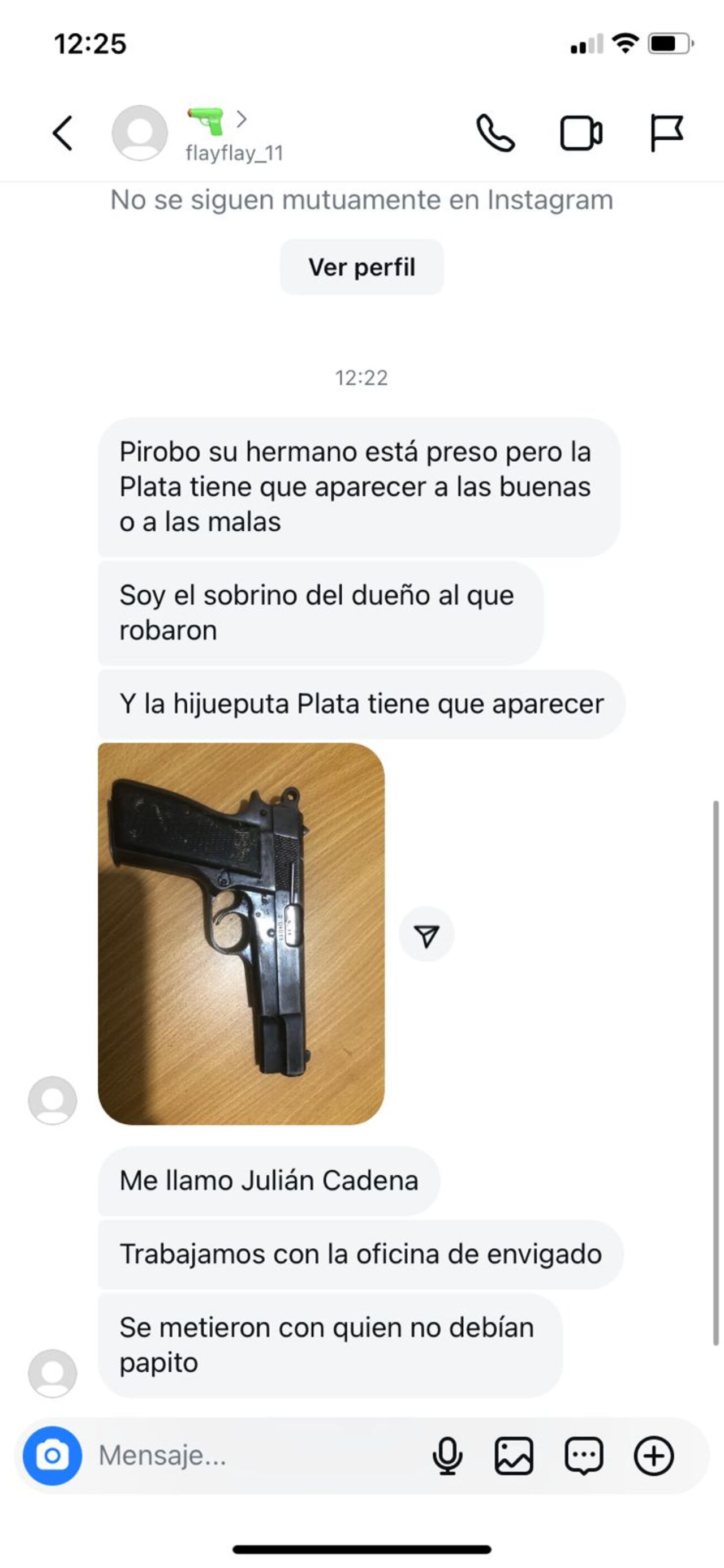
Task: Tap the water pistol emoji above the username
Action: pyautogui.click(x=204, y=119)
